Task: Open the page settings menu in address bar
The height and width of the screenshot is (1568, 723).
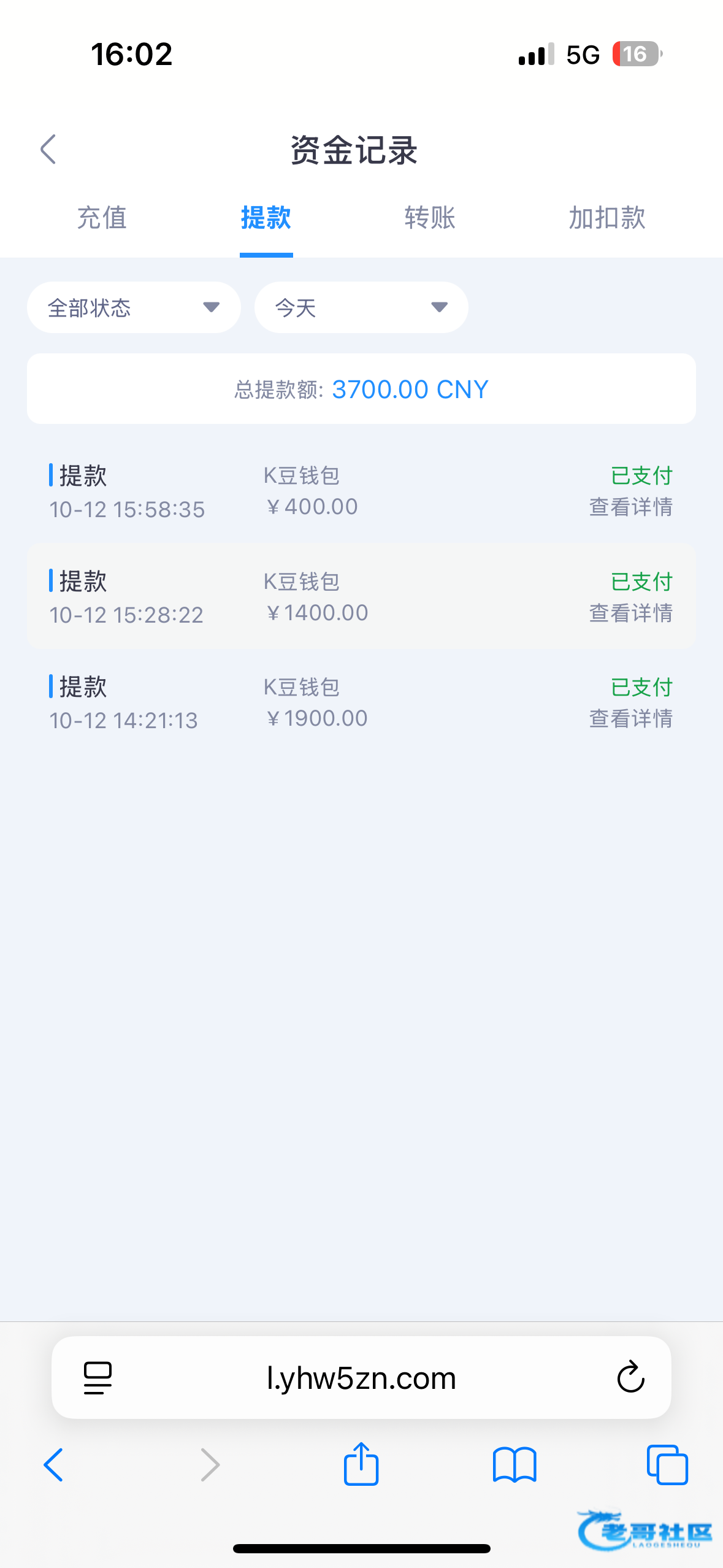Action: click(98, 1378)
